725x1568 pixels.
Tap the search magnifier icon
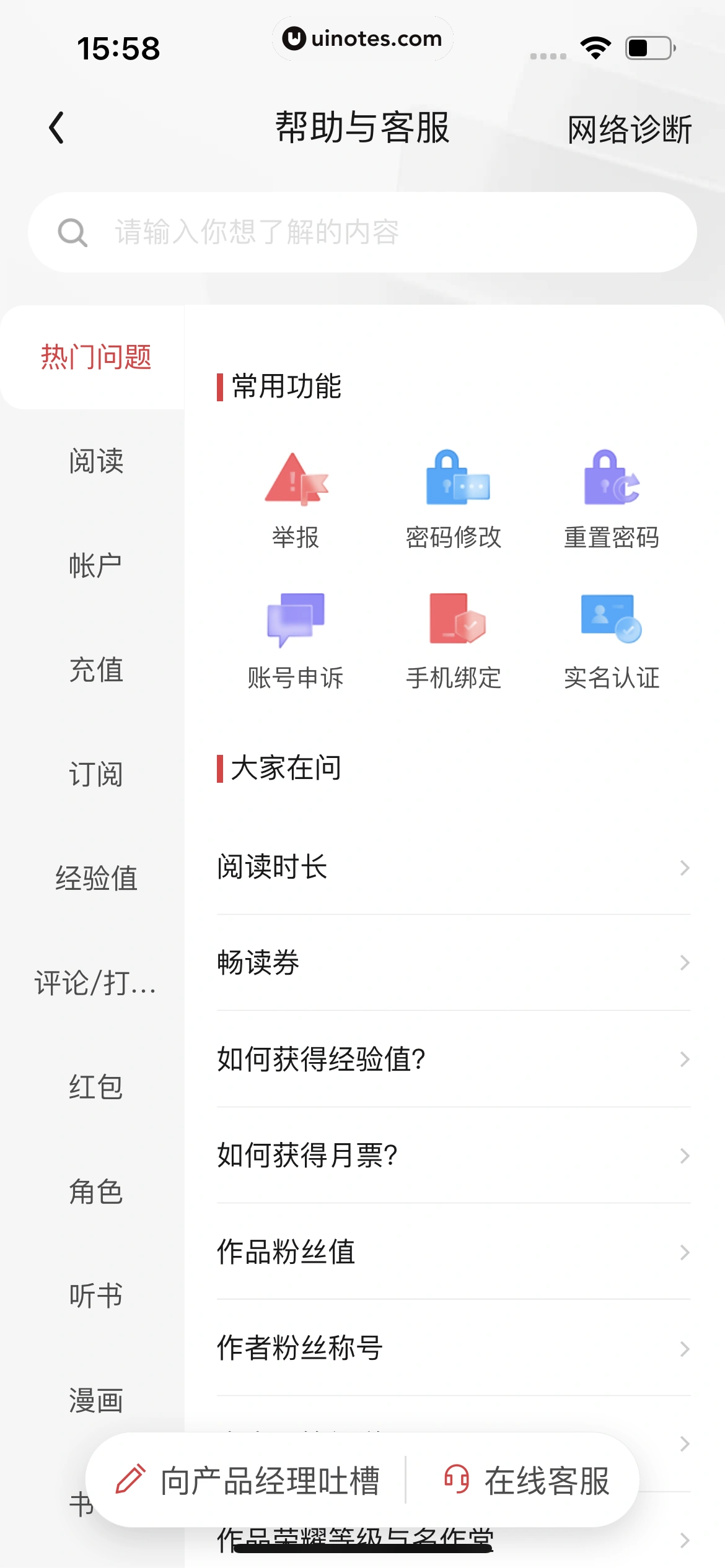72,232
